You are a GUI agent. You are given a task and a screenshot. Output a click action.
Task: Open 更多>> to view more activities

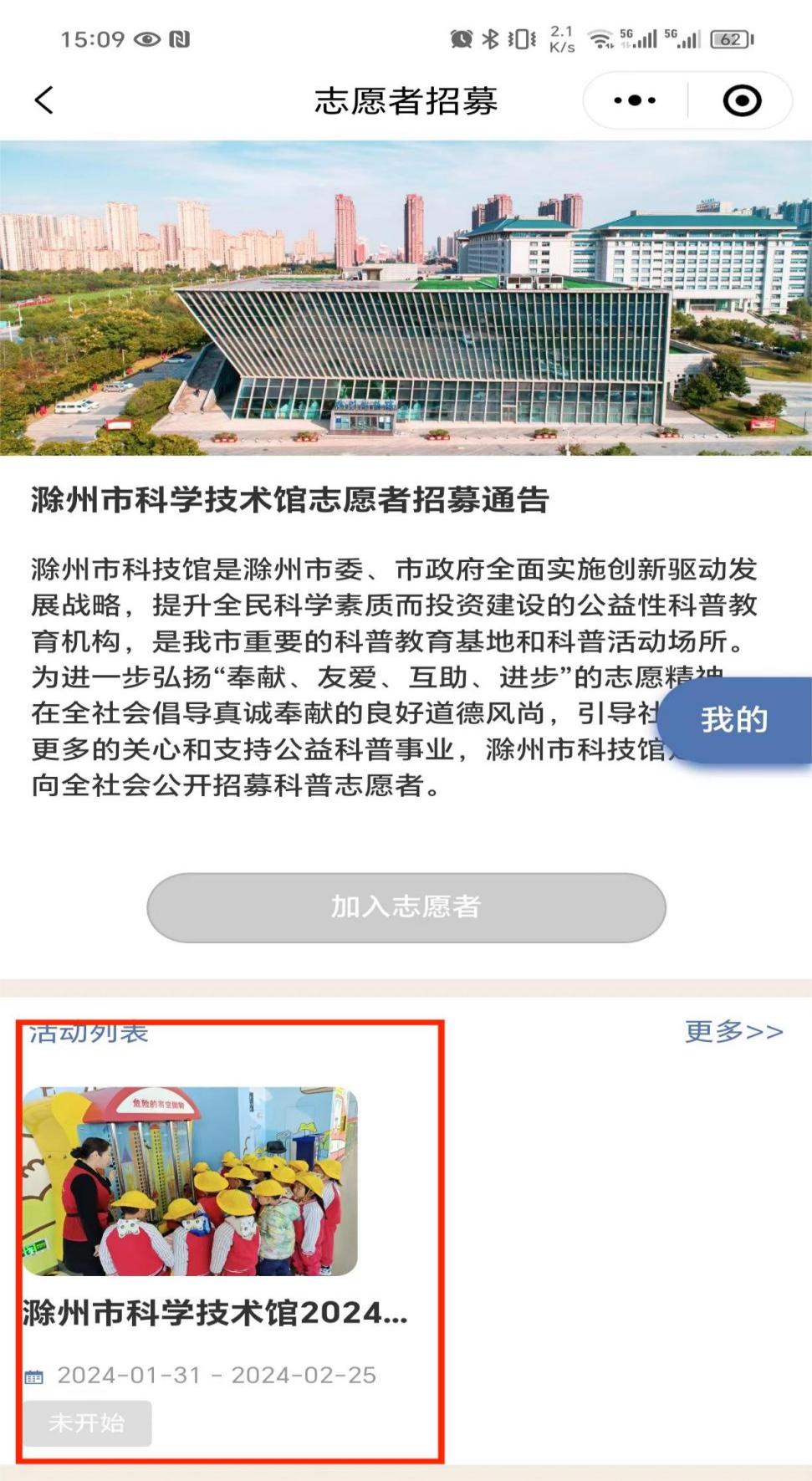coord(733,1032)
